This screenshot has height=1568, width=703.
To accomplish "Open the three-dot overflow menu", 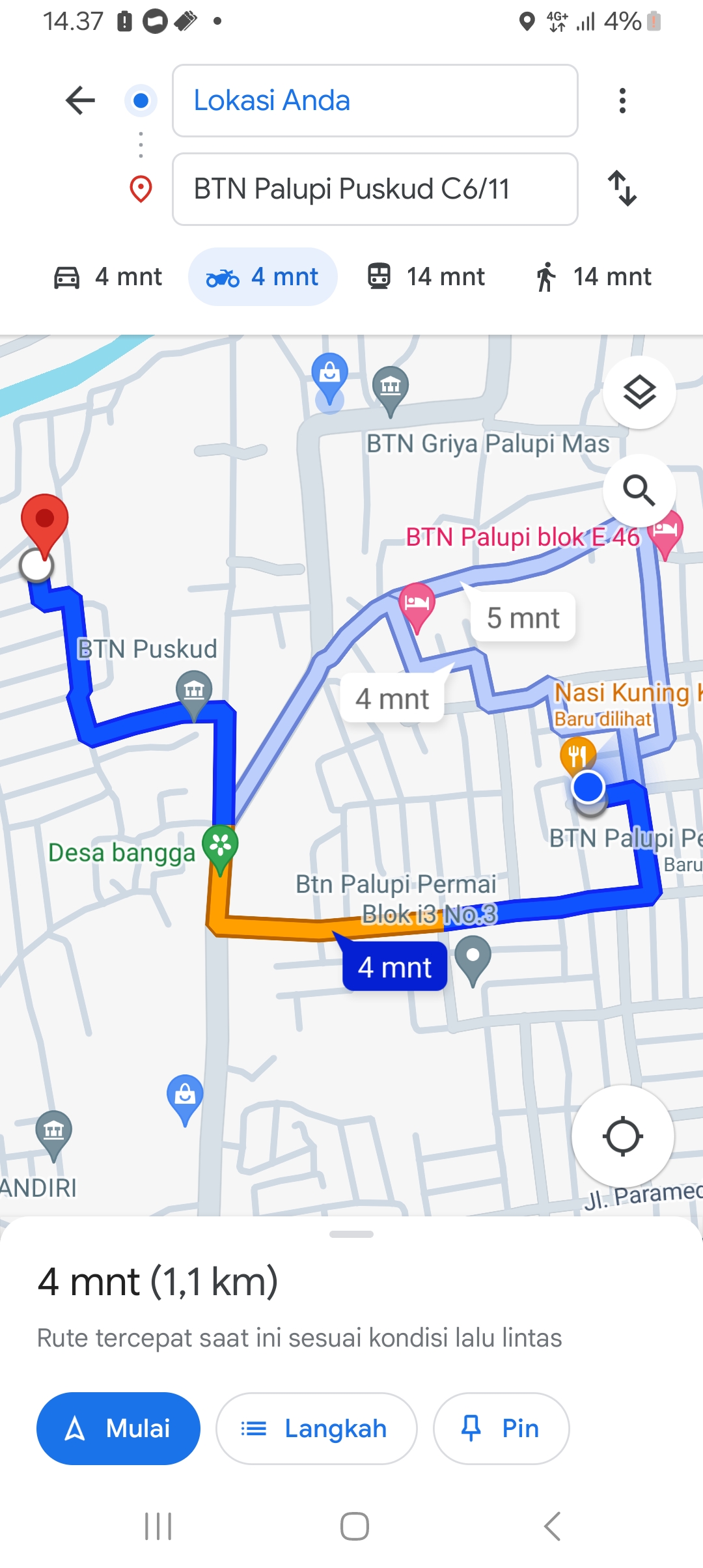I will 622,100.
